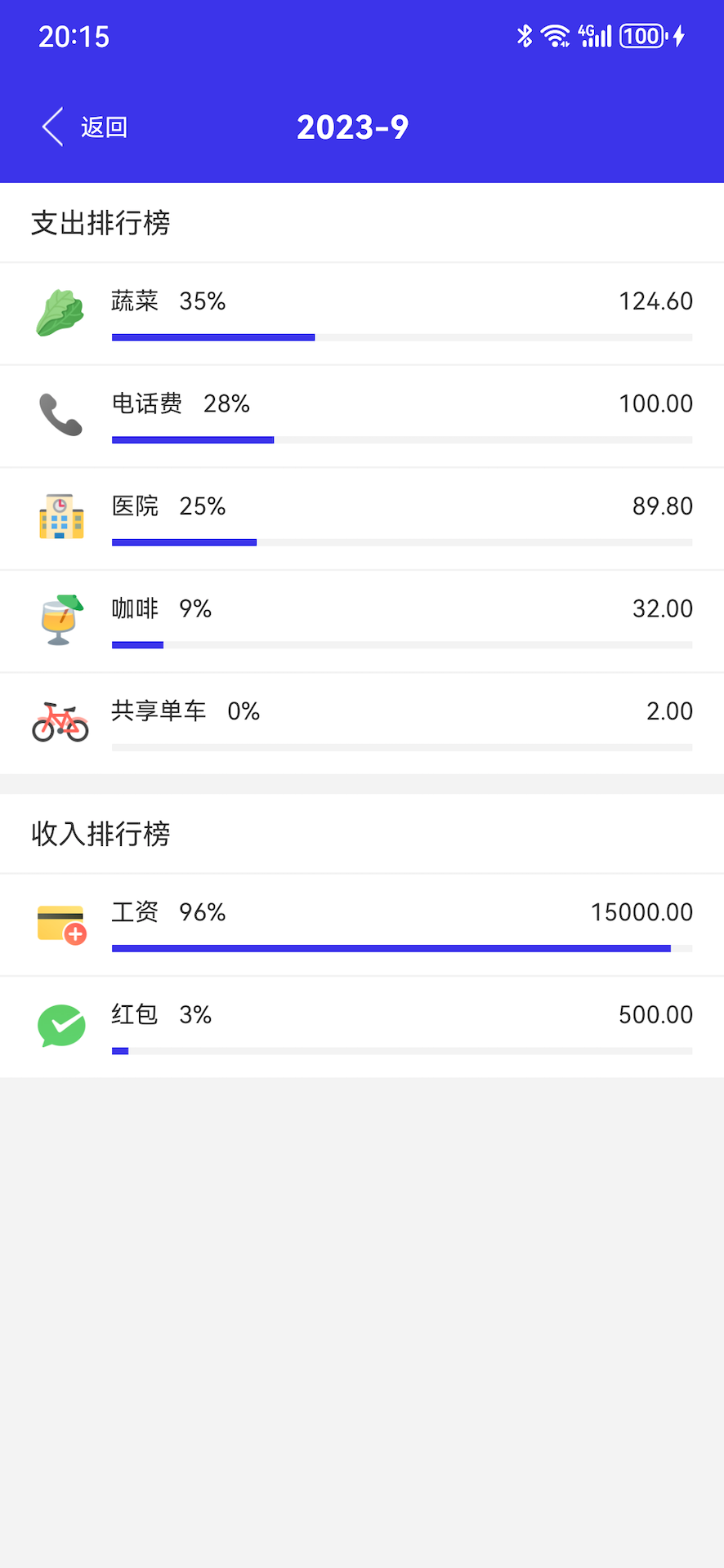View the 医院 expense details
The image size is (724, 1568).
tap(362, 519)
